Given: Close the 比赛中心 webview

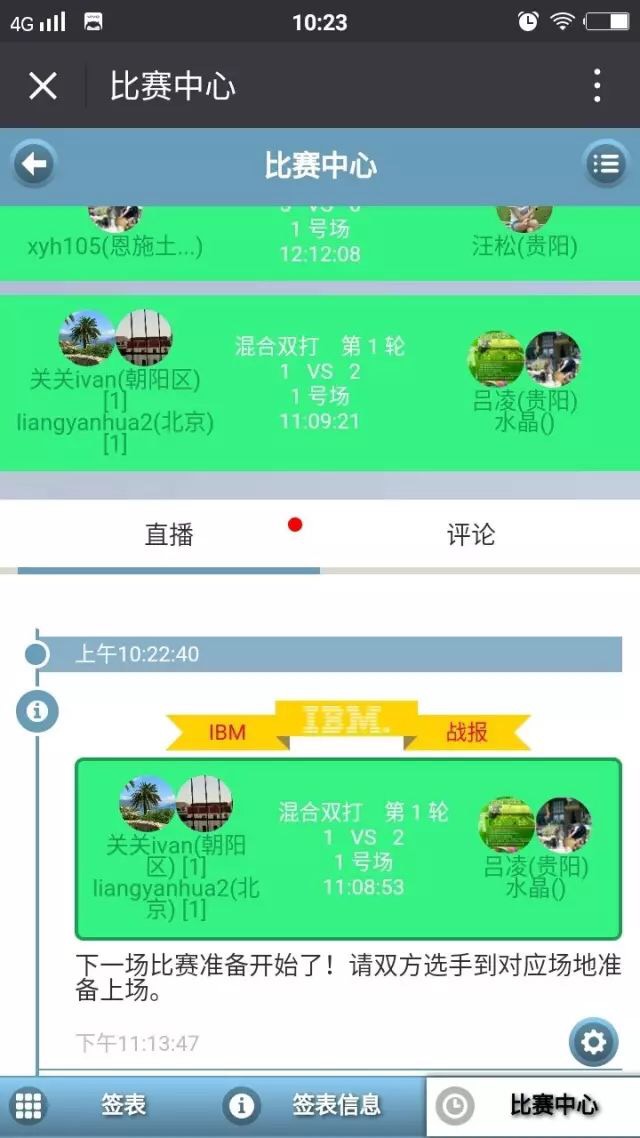Looking at the screenshot, I should pos(43,86).
